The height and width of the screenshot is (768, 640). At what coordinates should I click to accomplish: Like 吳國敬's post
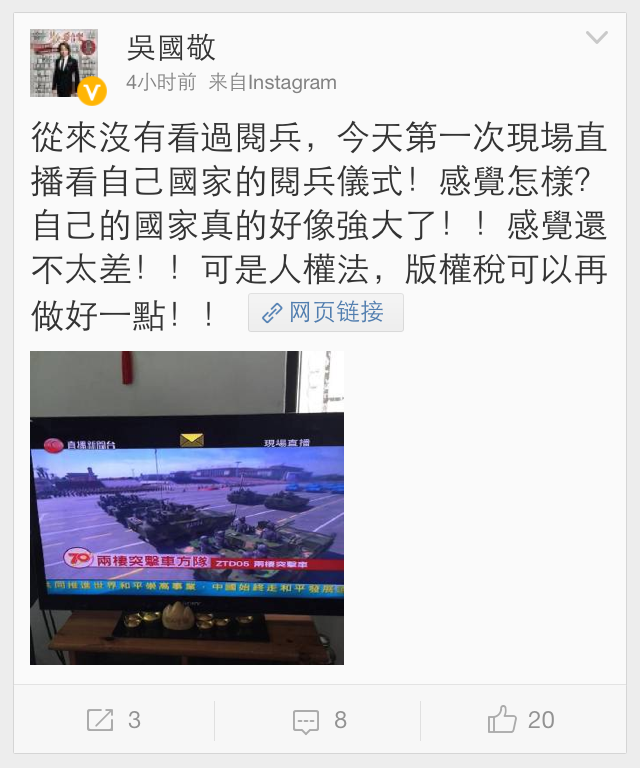point(521,720)
